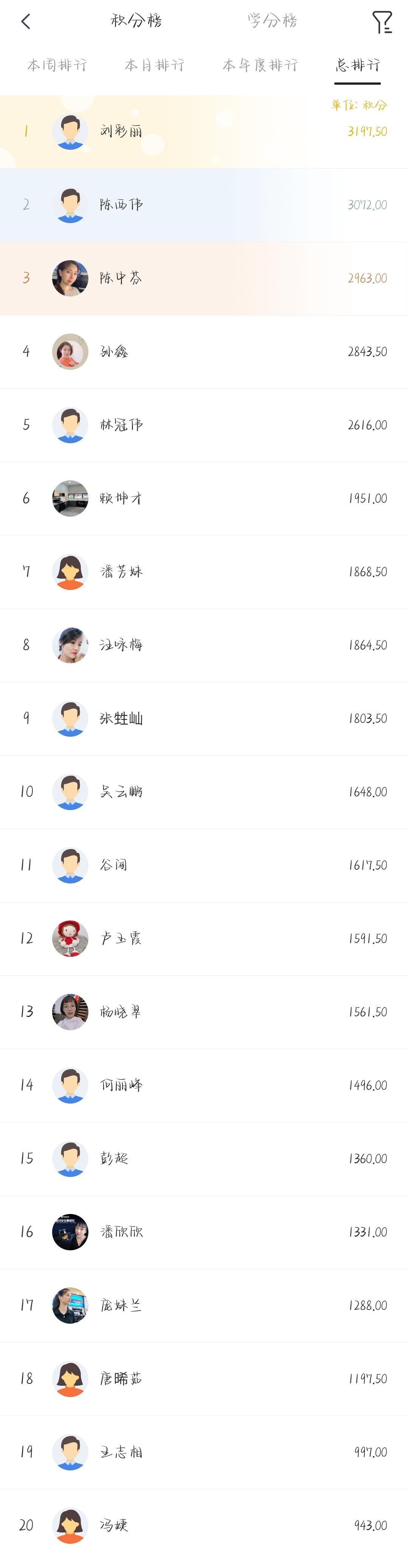The width and height of the screenshot is (408, 1568).
Task: View the 本年度排行 ranking
Action: pos(260,65)
